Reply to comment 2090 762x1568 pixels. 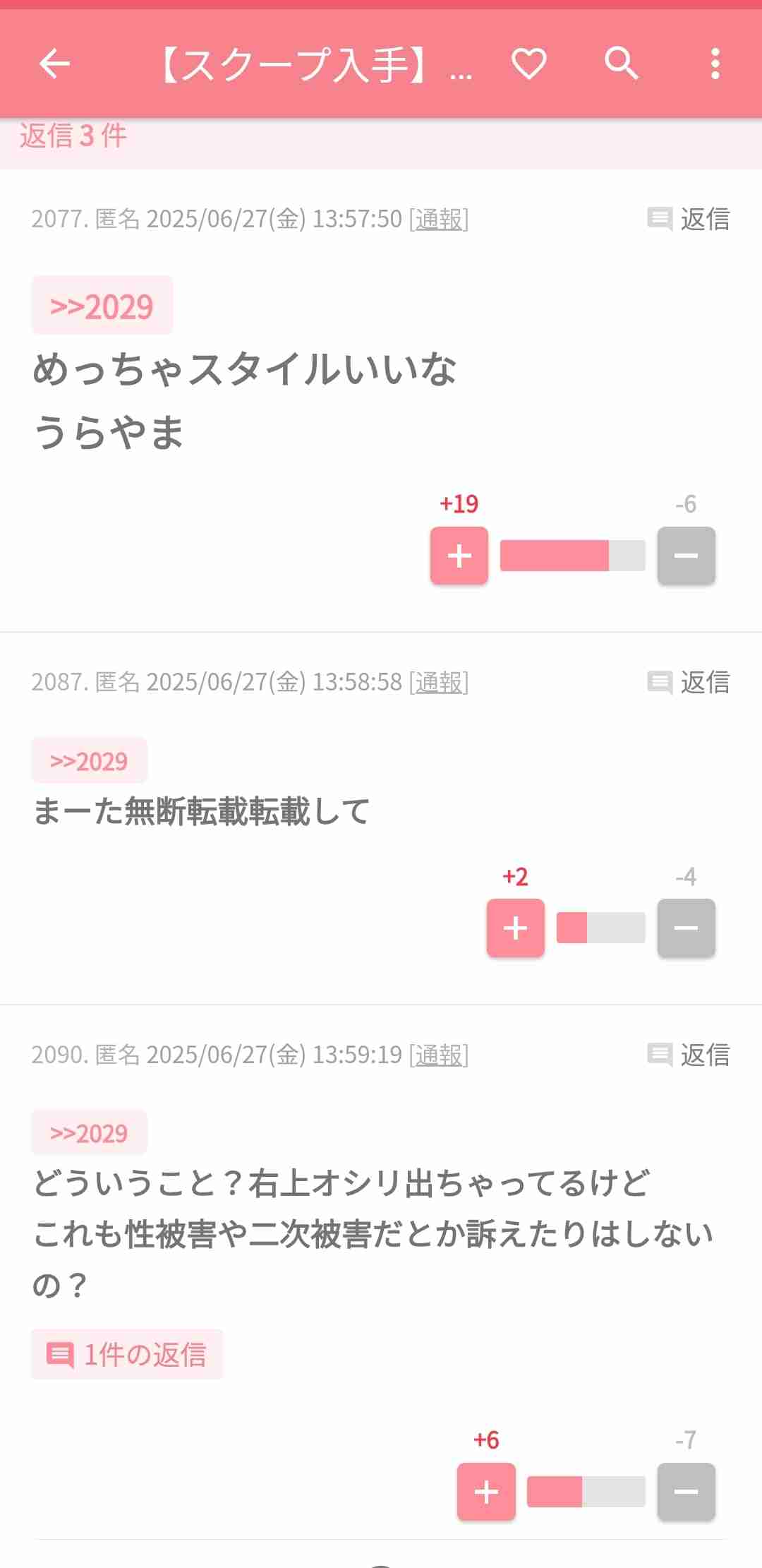coord(689,1055)
